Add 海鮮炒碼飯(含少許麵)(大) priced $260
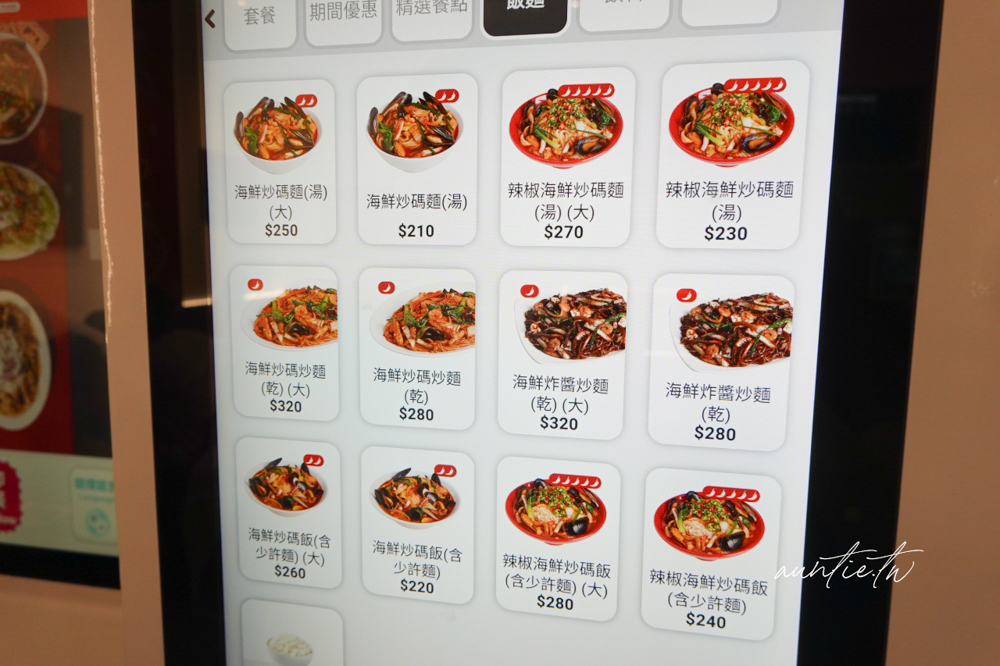This screenshot has width=1000, height=666. click(290, 512)
